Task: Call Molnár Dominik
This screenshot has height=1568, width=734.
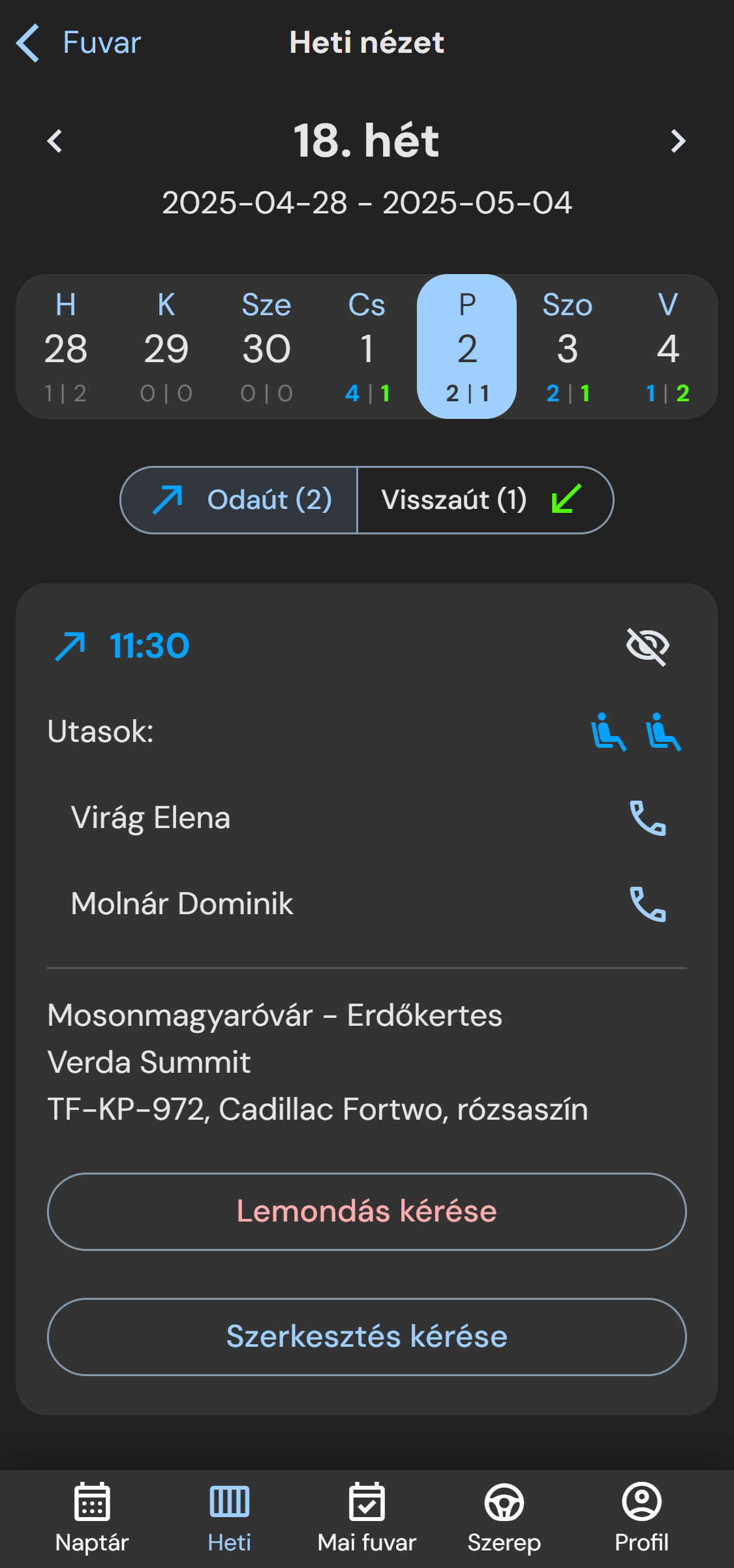Action: pyautogui.click(x=647, y=904)
